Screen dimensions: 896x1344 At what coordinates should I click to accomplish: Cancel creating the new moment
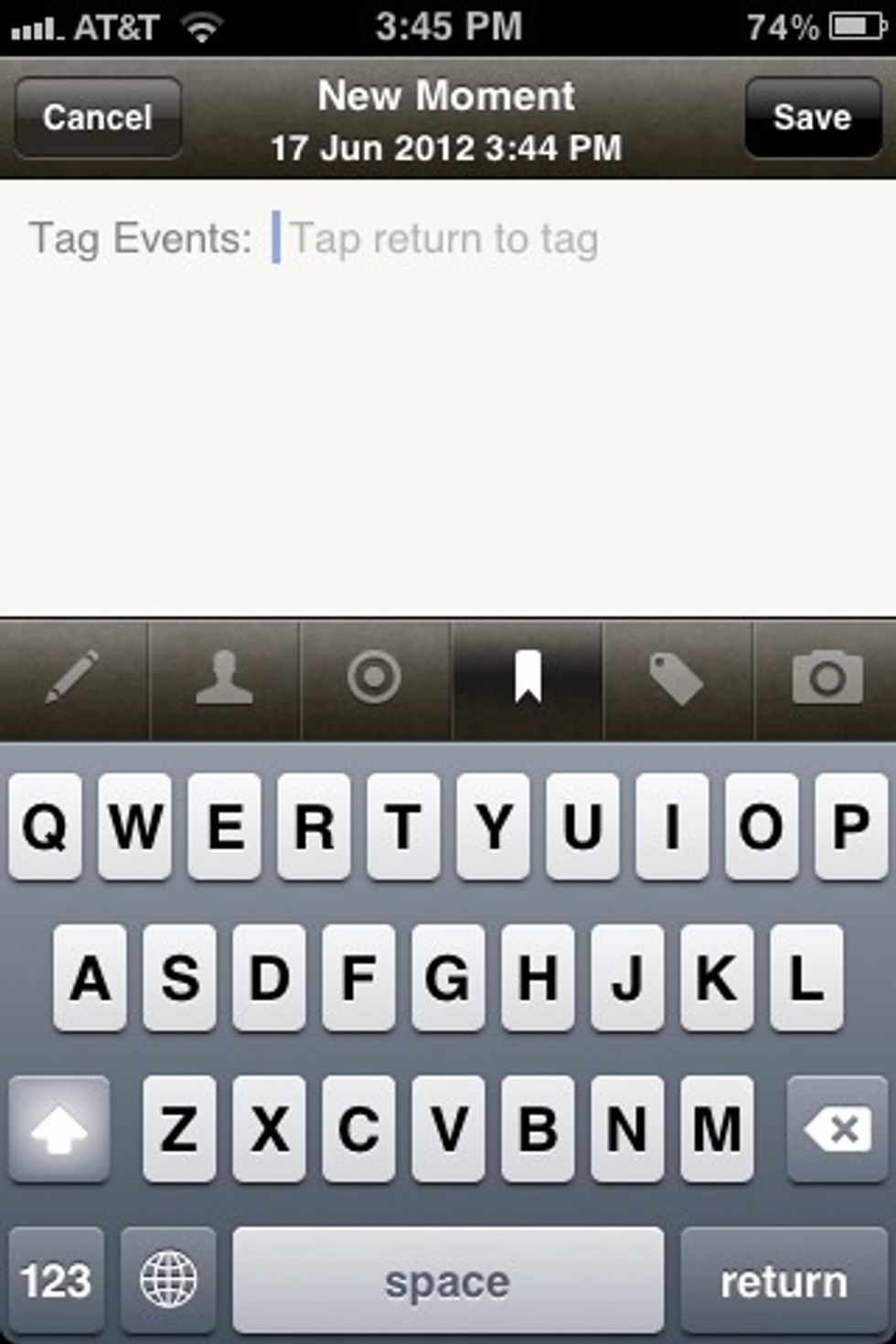click(x=96, y=116)
